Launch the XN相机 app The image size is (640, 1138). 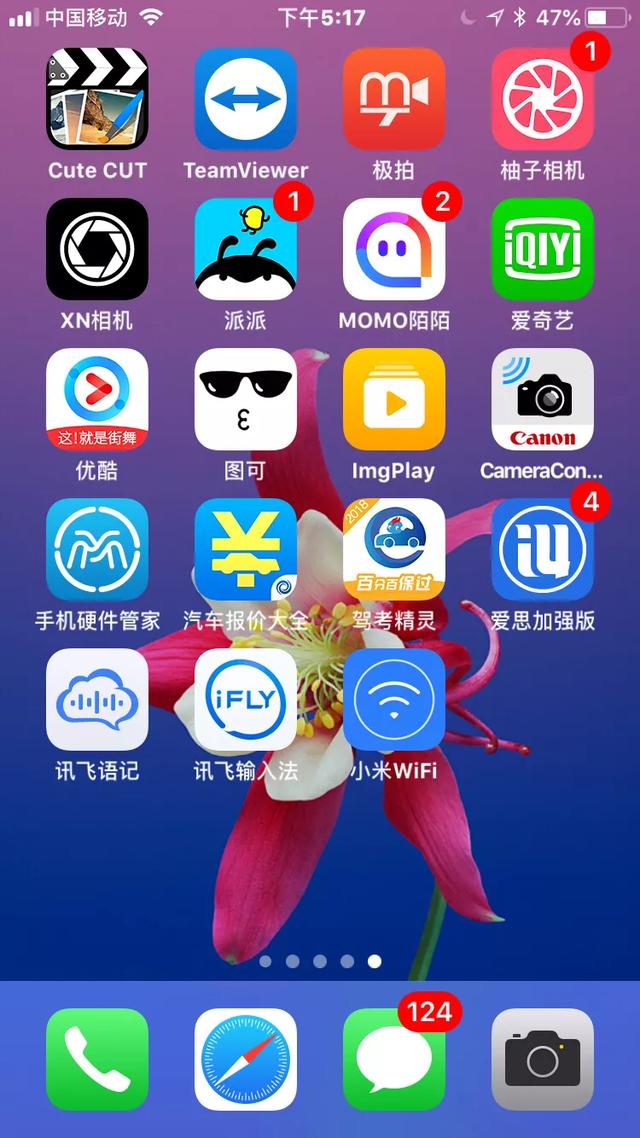tap(97, 249)
